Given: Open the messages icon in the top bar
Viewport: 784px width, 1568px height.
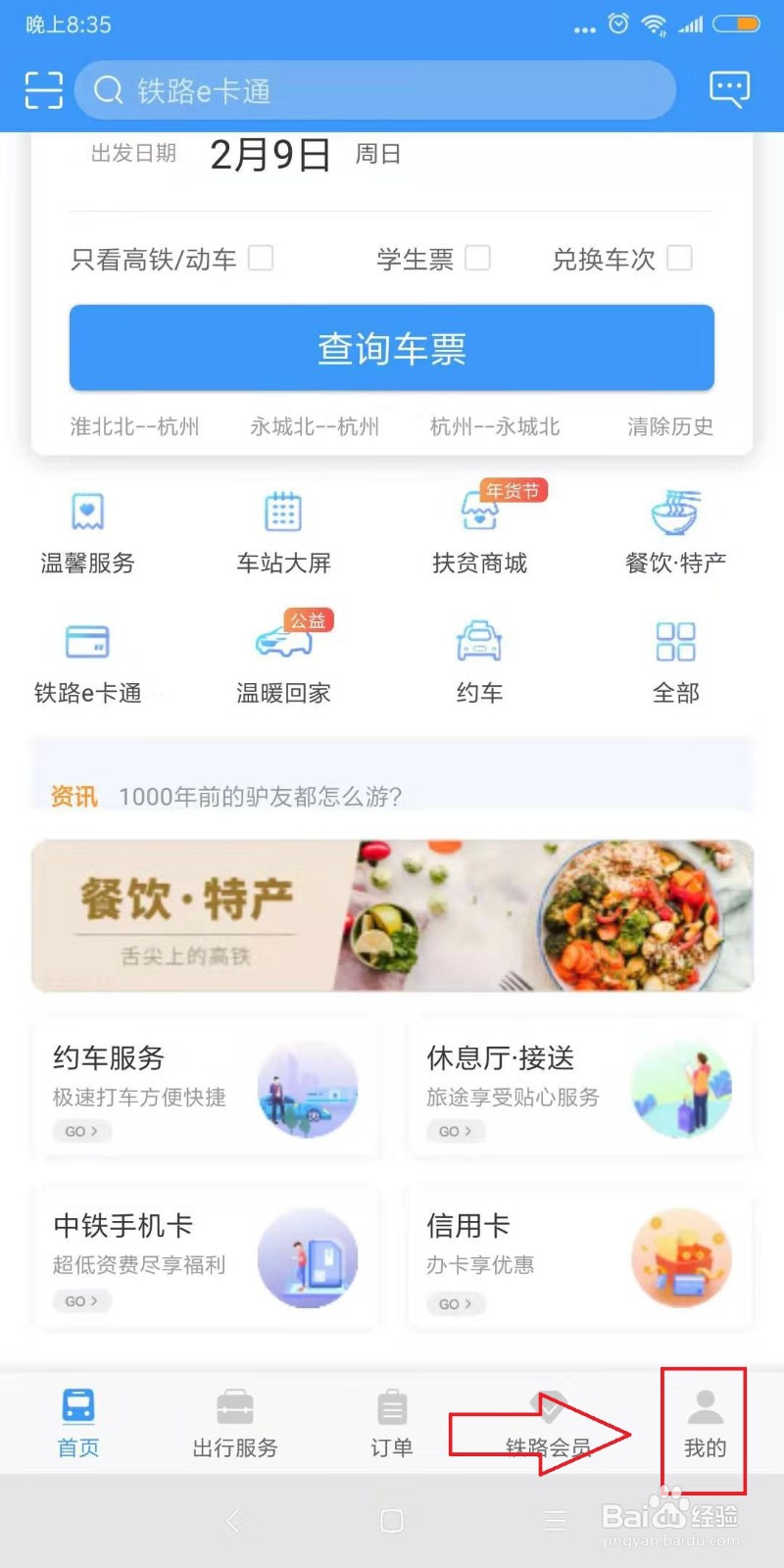Looking at the screenshot, I should point(728,89).
